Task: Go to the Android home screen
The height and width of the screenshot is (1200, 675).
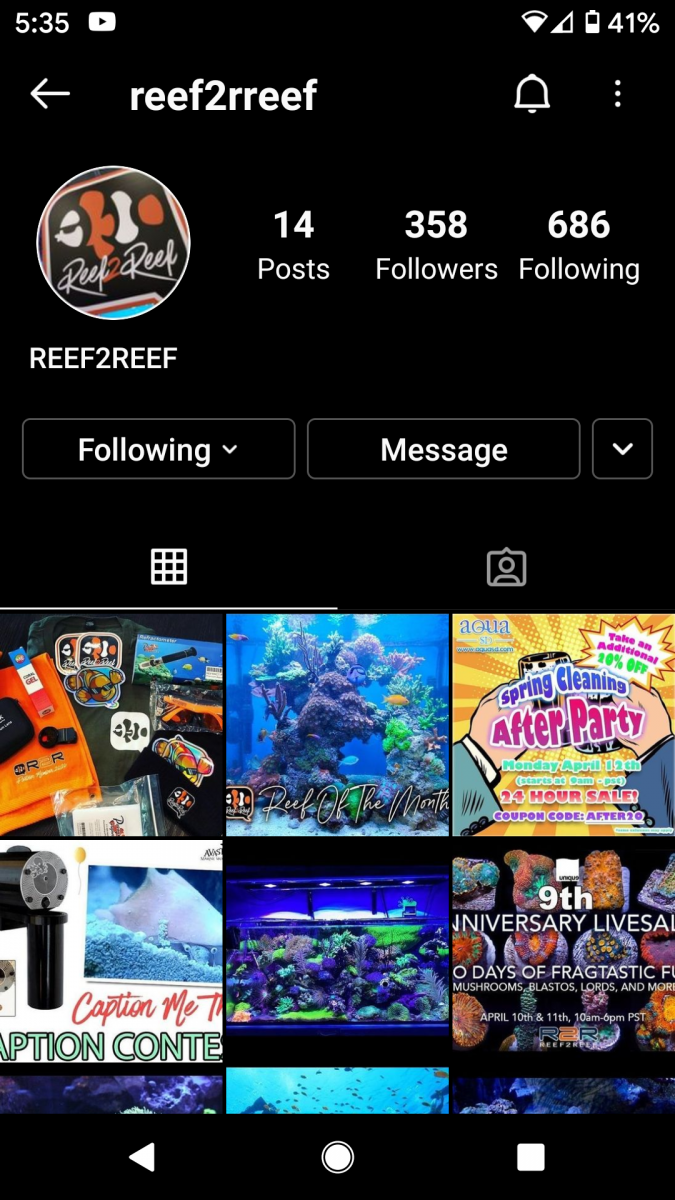Action: coord(338,1157)
